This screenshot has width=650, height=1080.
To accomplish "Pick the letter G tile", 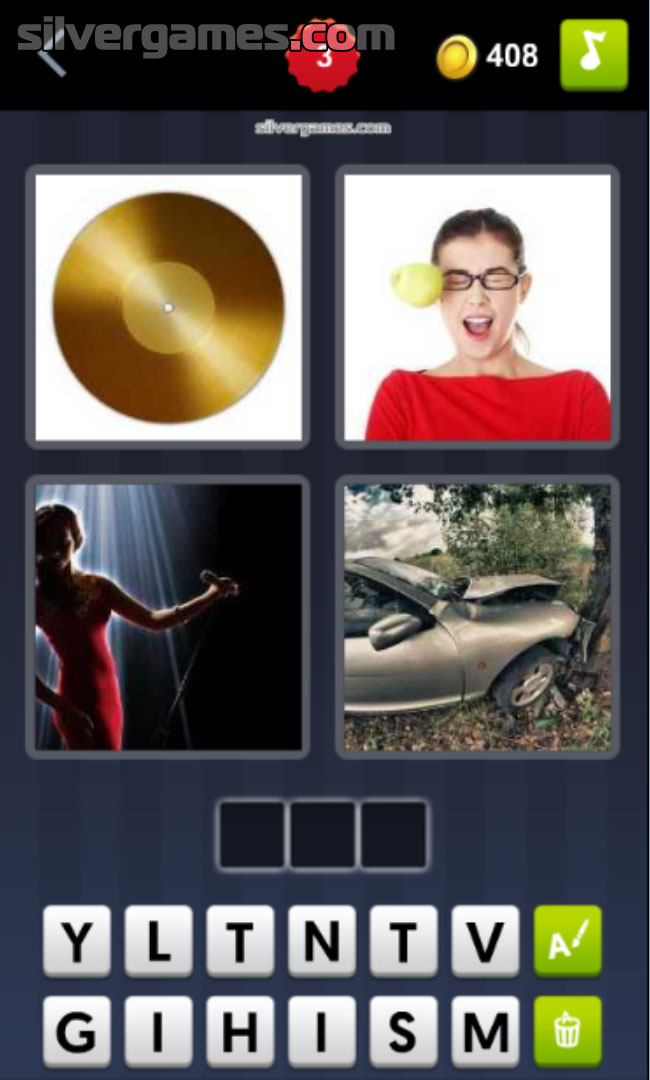I will click(77, 1031).
